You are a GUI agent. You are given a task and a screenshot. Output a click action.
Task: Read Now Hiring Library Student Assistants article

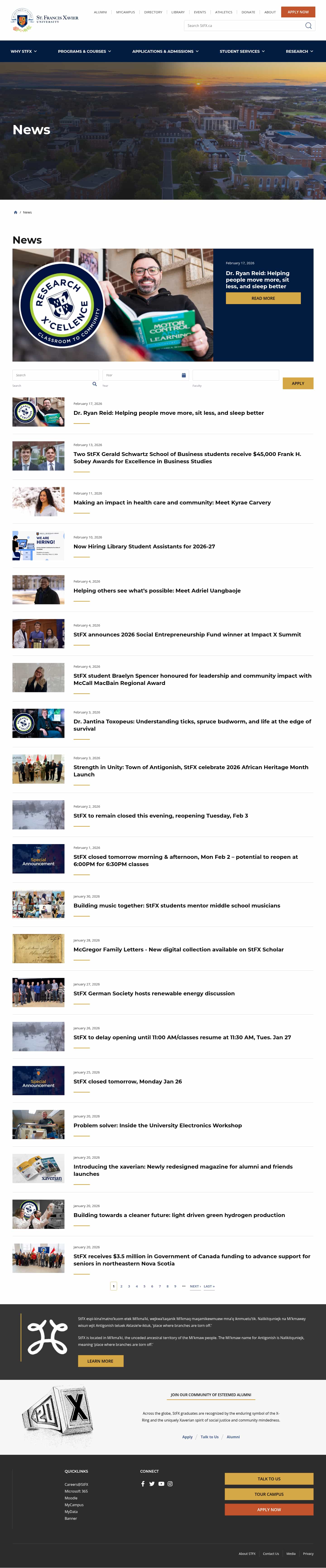tap(144, 547)
